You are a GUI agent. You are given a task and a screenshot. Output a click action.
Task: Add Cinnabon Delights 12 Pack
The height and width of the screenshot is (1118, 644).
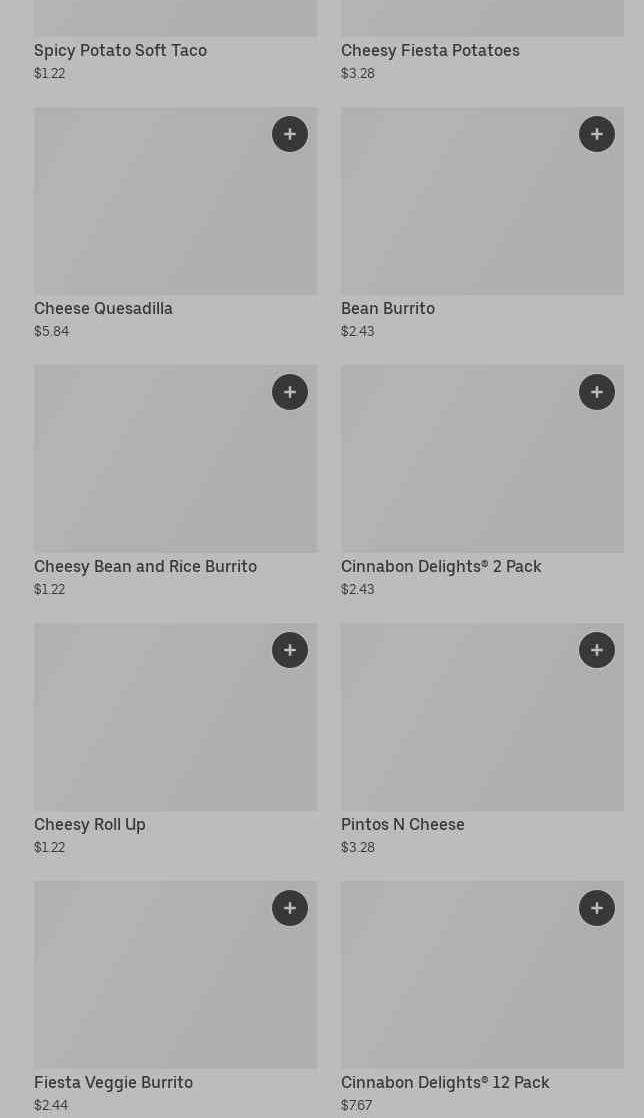[597, 908]
